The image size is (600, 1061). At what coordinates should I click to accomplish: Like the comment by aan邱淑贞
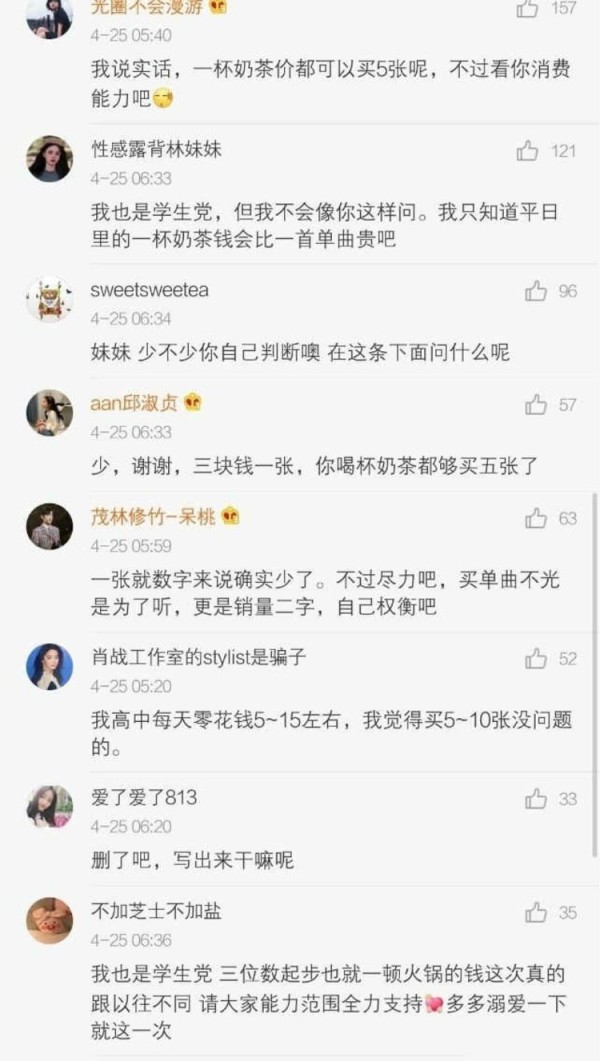point(536,405)
